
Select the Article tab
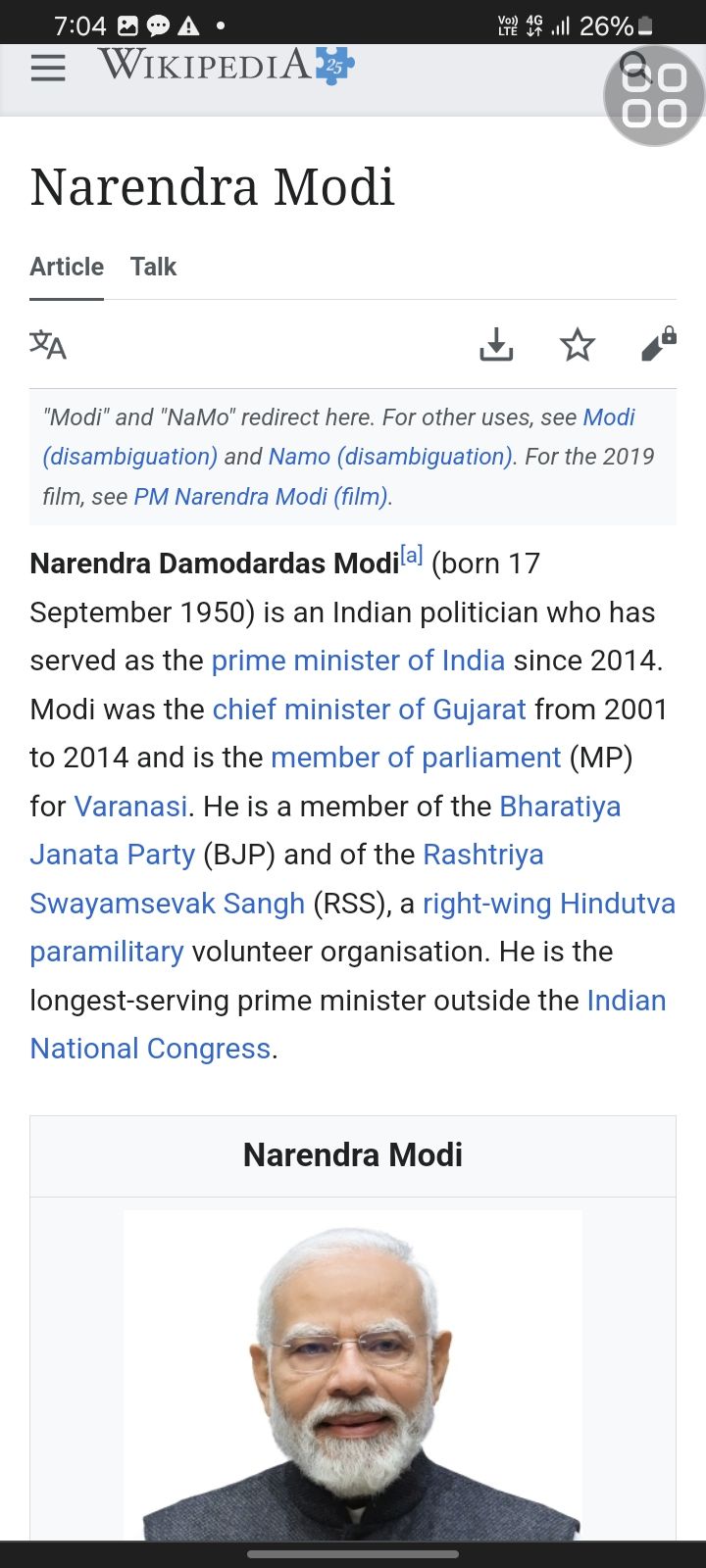click(67, 267)
